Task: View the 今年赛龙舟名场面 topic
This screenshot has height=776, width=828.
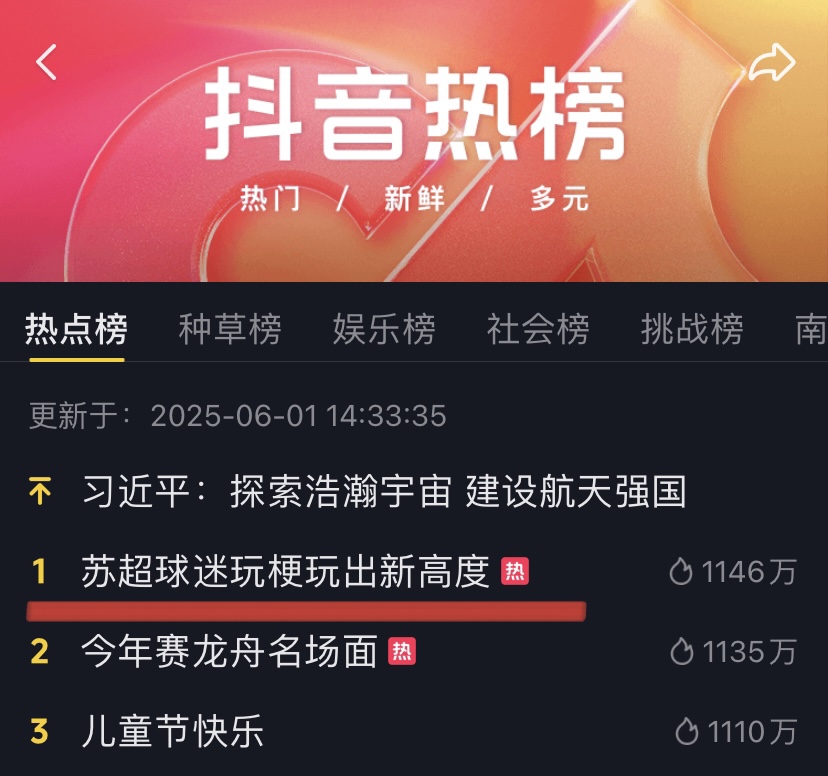Action: click(x=229, y=652)
